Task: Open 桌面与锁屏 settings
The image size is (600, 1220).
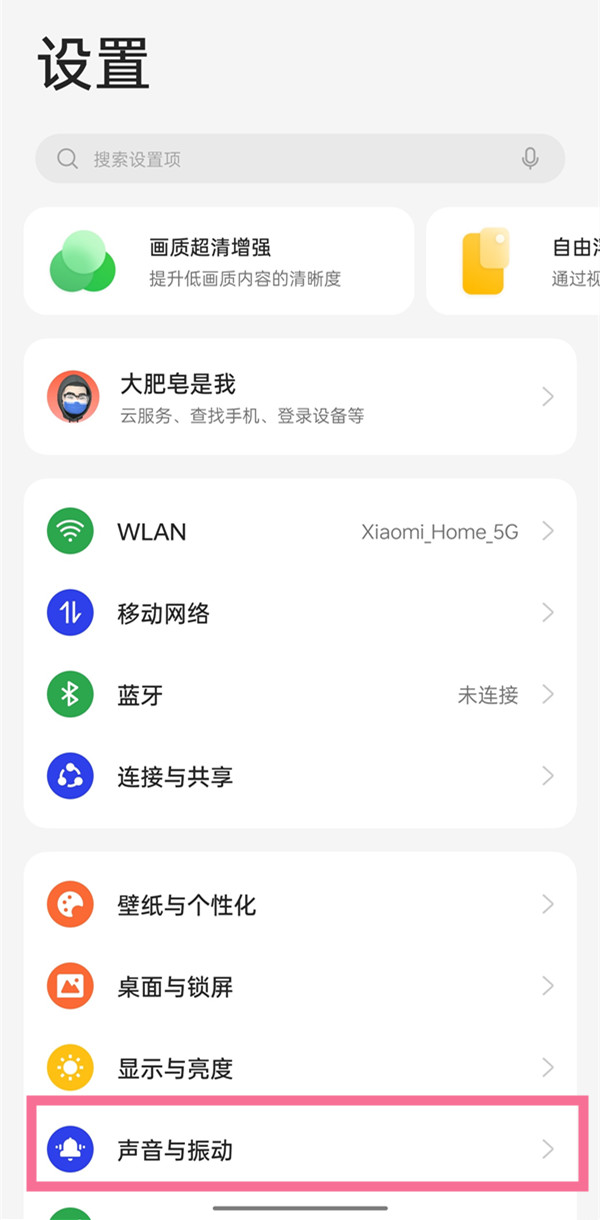Action: (300, 987)
